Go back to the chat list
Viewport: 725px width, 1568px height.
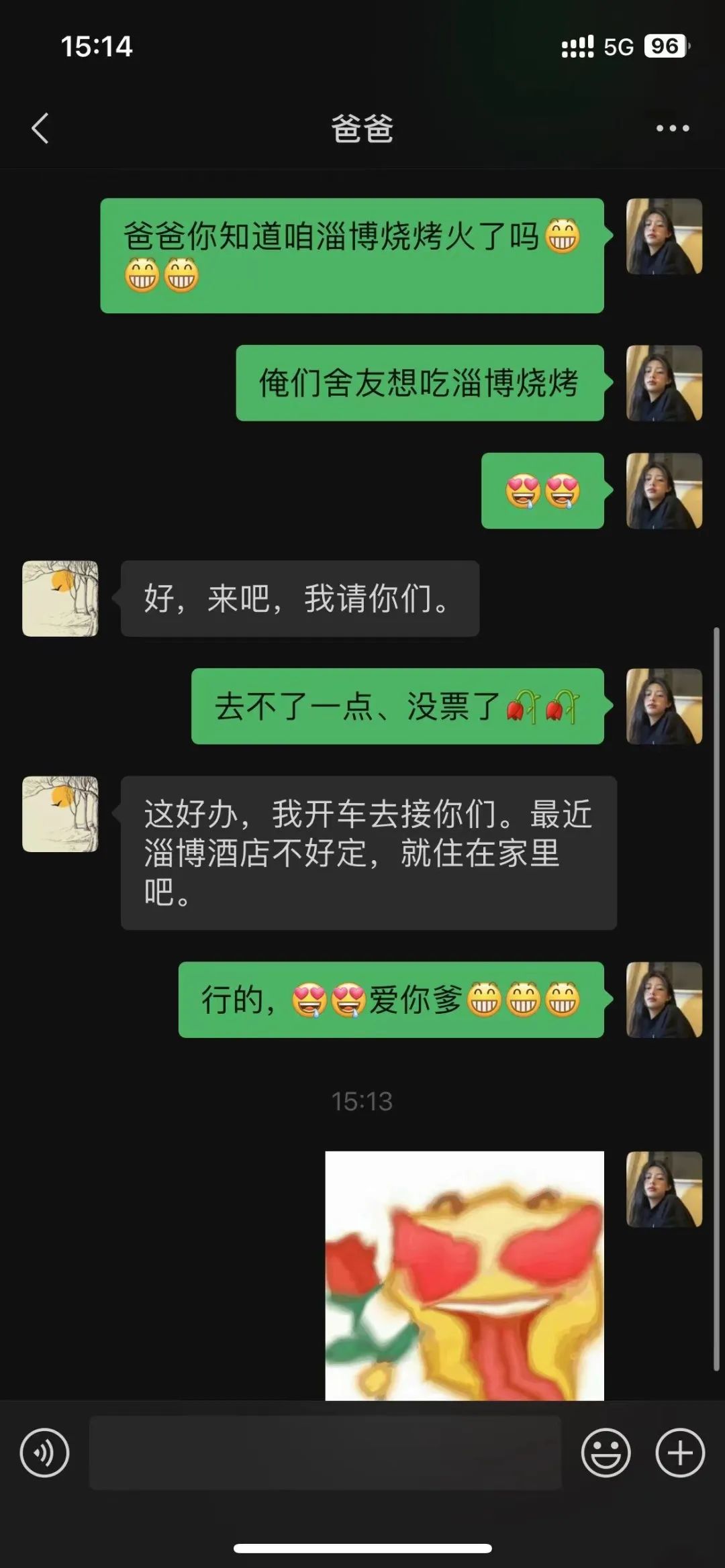coord(40,128)
